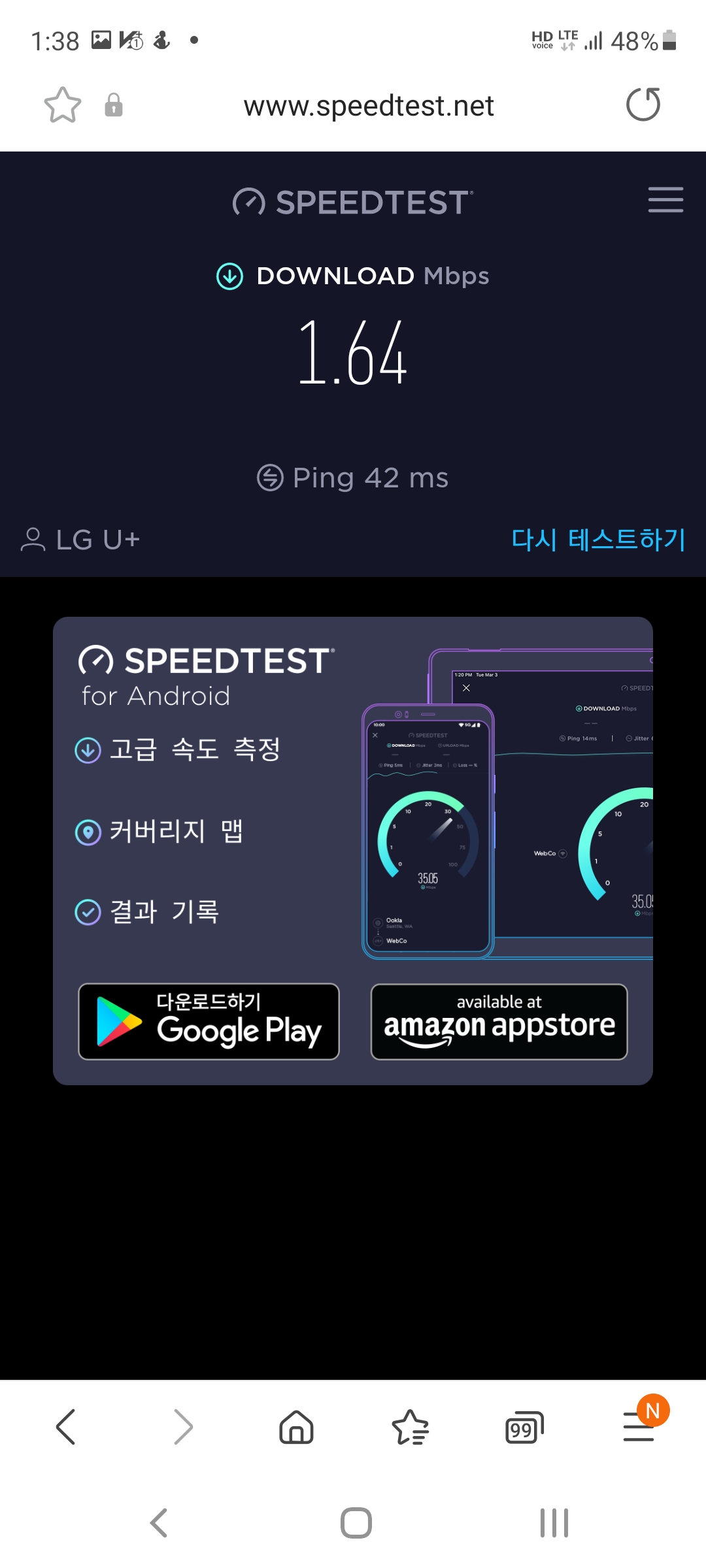Reload the Speedtest page
706x1568 pixels.
(643, 105)
